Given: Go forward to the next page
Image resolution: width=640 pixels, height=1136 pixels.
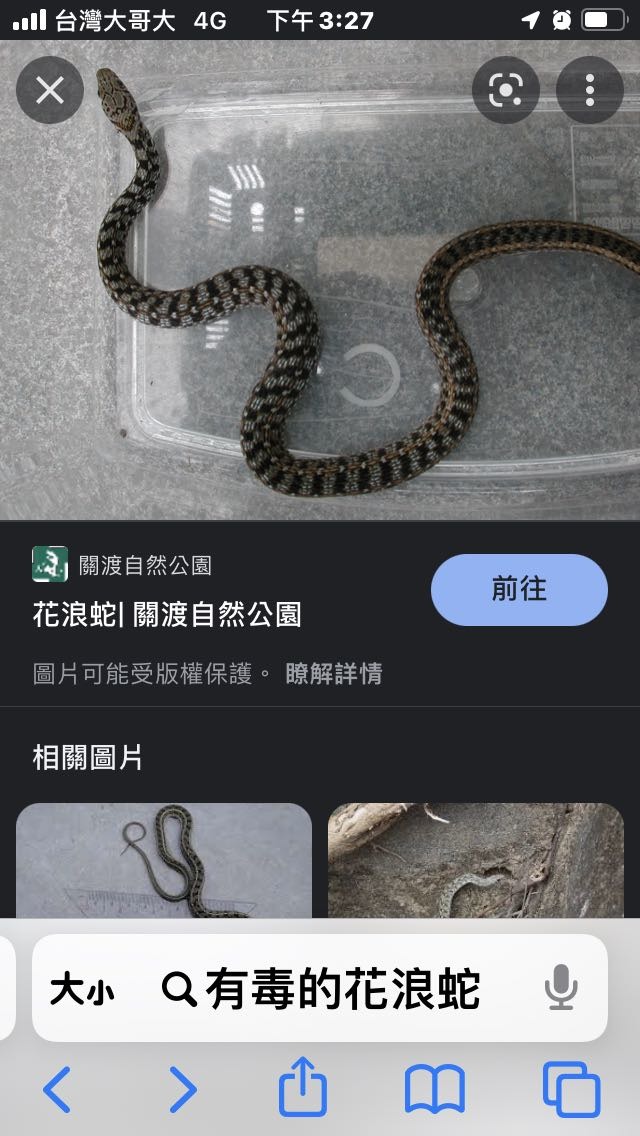Looking at the screenshot, I should (182, 1089).
